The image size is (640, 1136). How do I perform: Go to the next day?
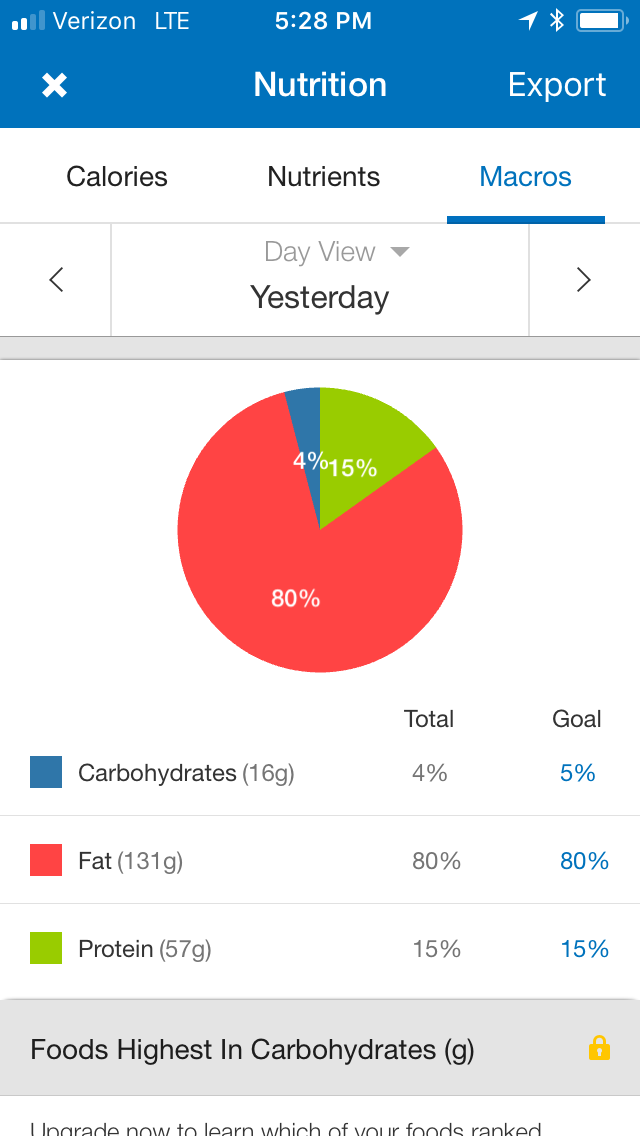584,280
